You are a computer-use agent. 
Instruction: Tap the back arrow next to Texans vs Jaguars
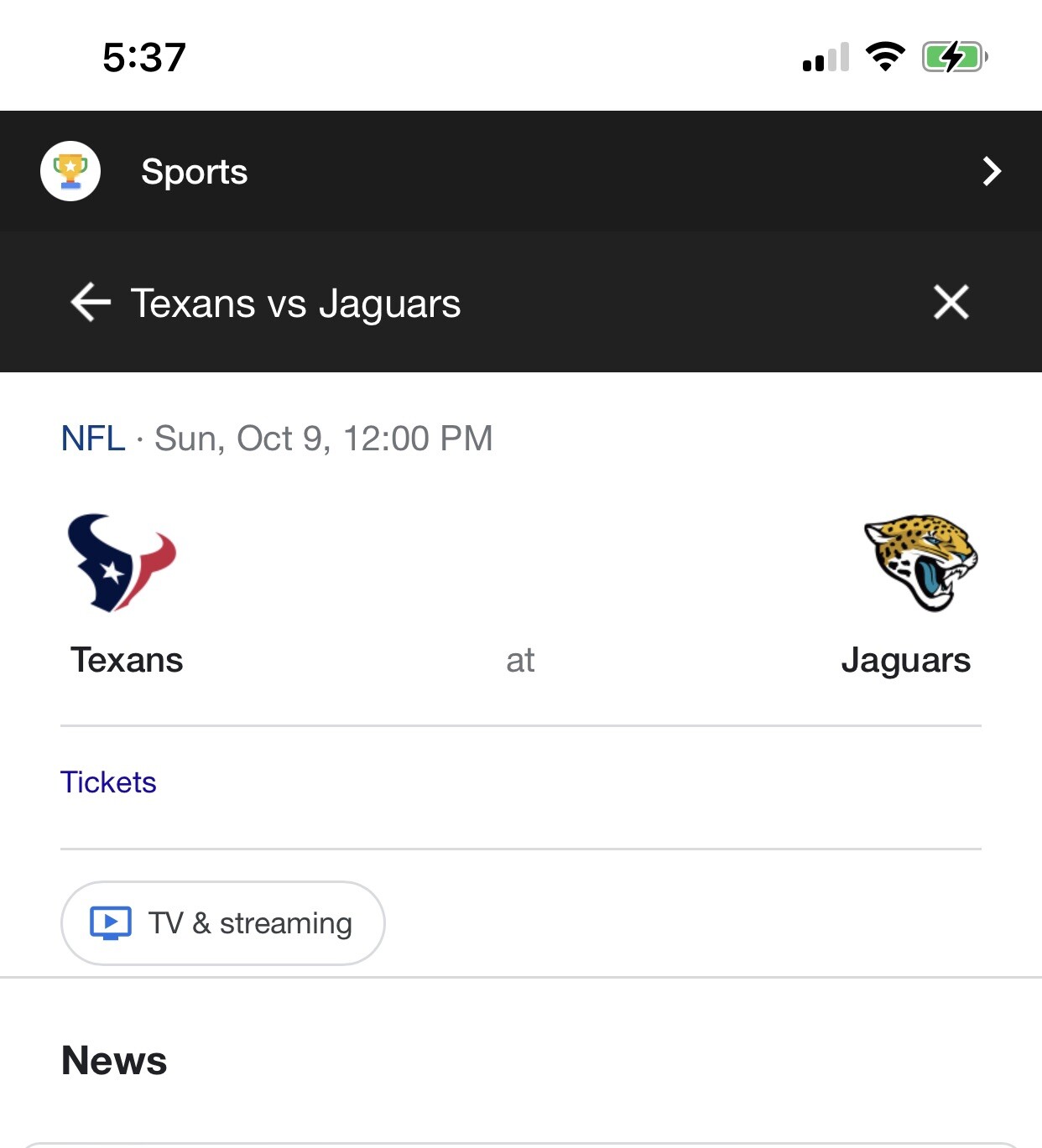(89, 304)
